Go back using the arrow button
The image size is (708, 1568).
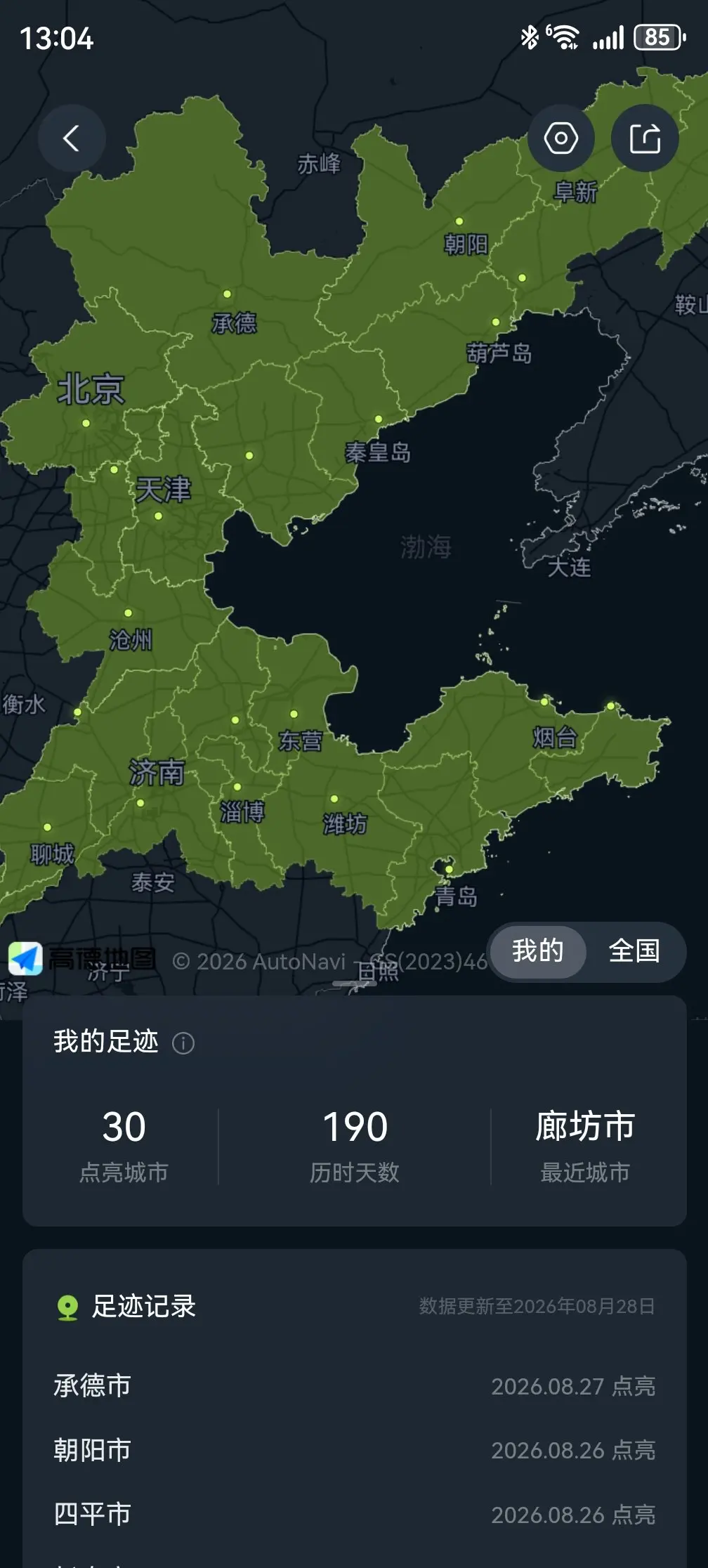pos(72,138)
